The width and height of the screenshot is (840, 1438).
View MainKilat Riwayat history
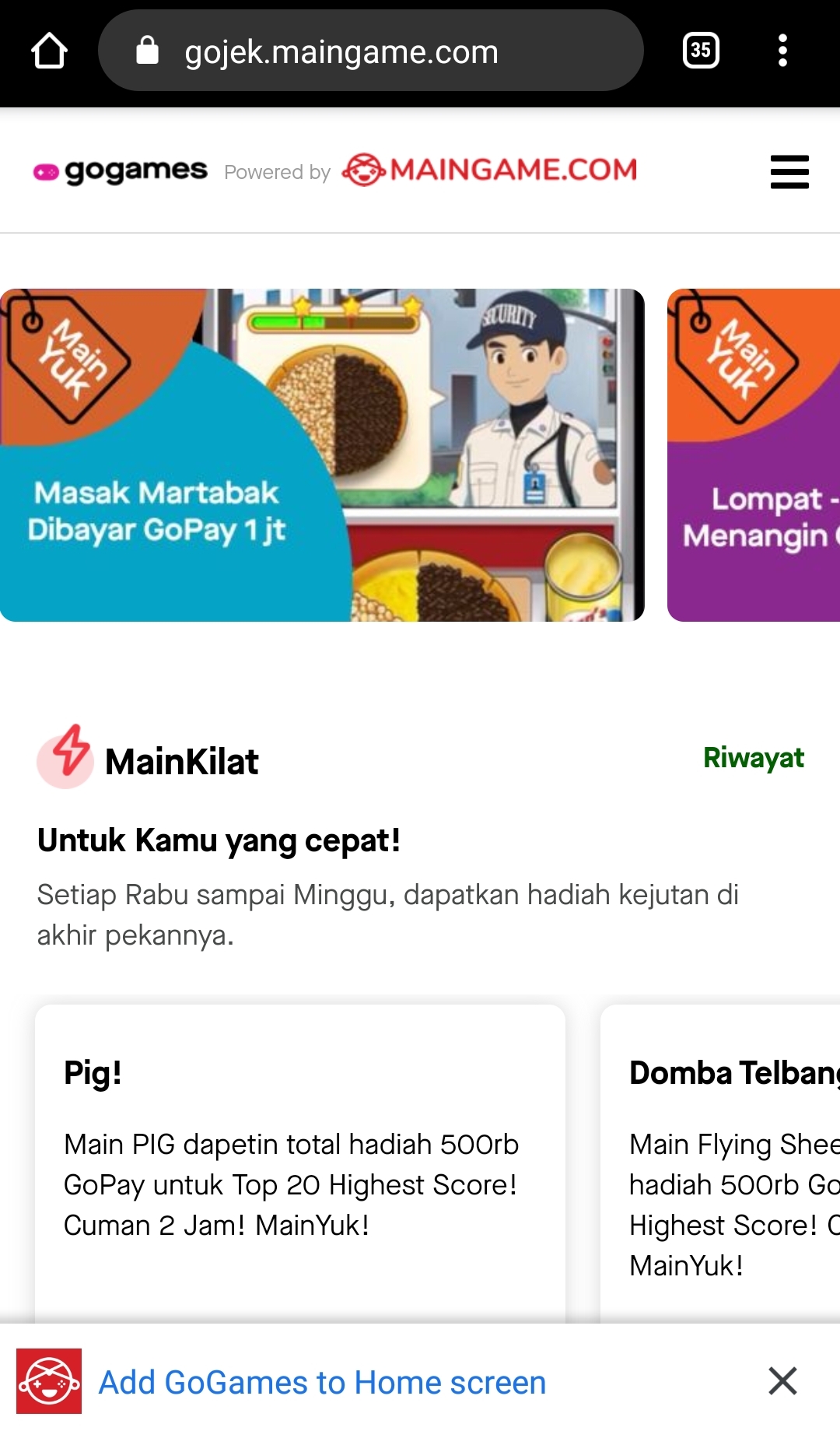(753, 758)
